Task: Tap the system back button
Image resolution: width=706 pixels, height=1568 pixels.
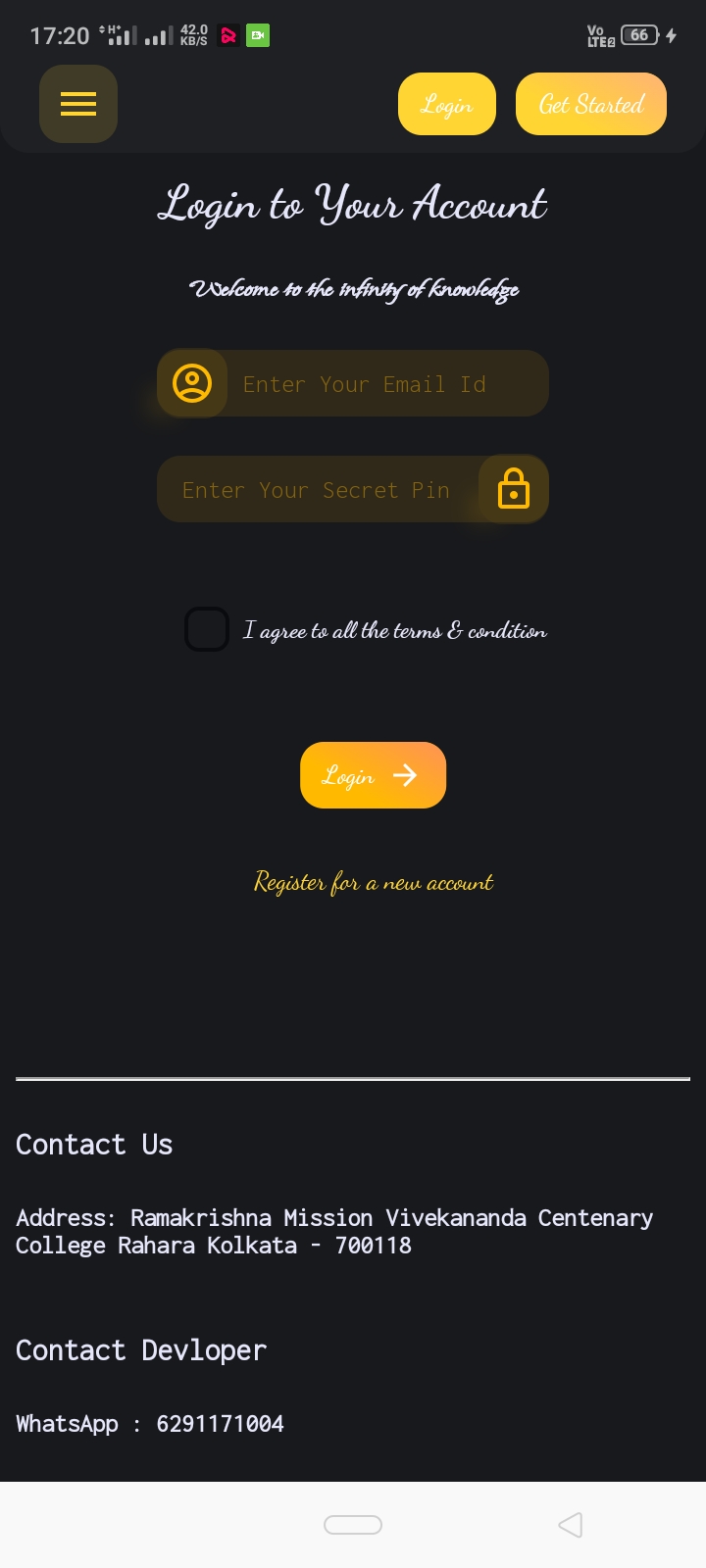Action: click(571, 1525)
